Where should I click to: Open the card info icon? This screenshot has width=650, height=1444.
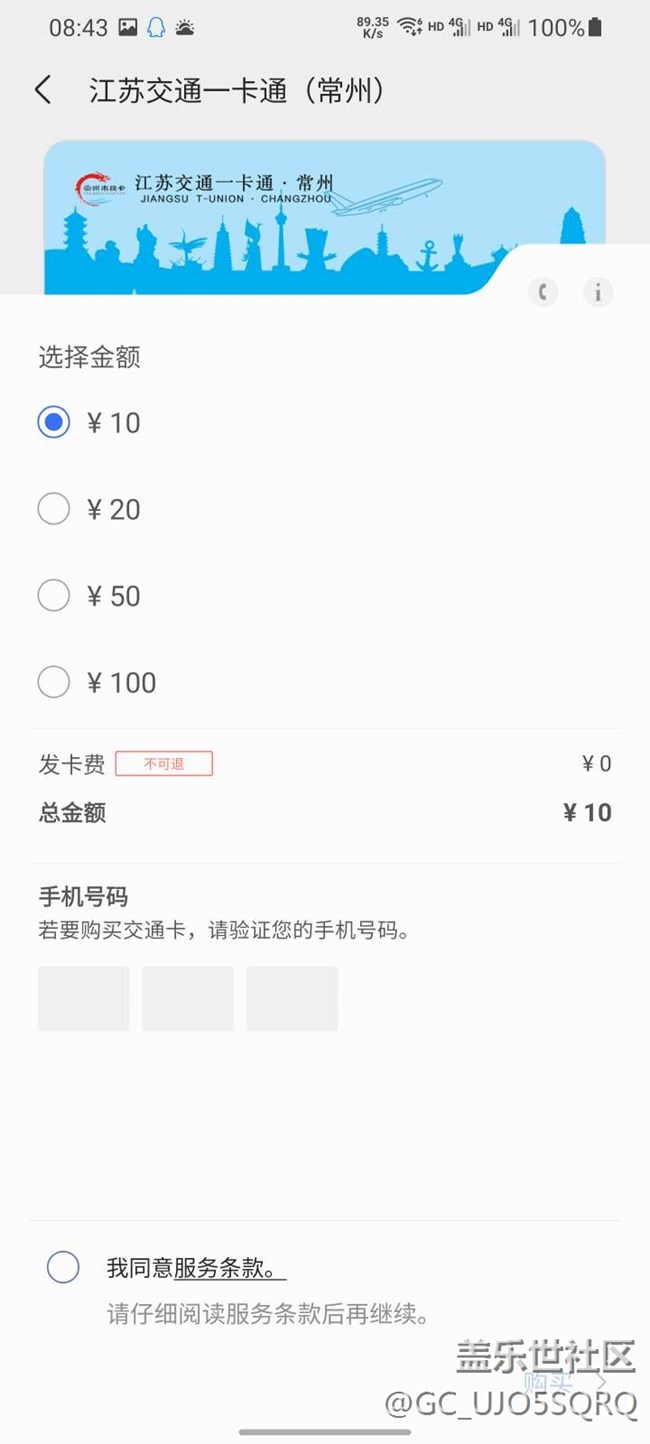[x=598, y=292]
